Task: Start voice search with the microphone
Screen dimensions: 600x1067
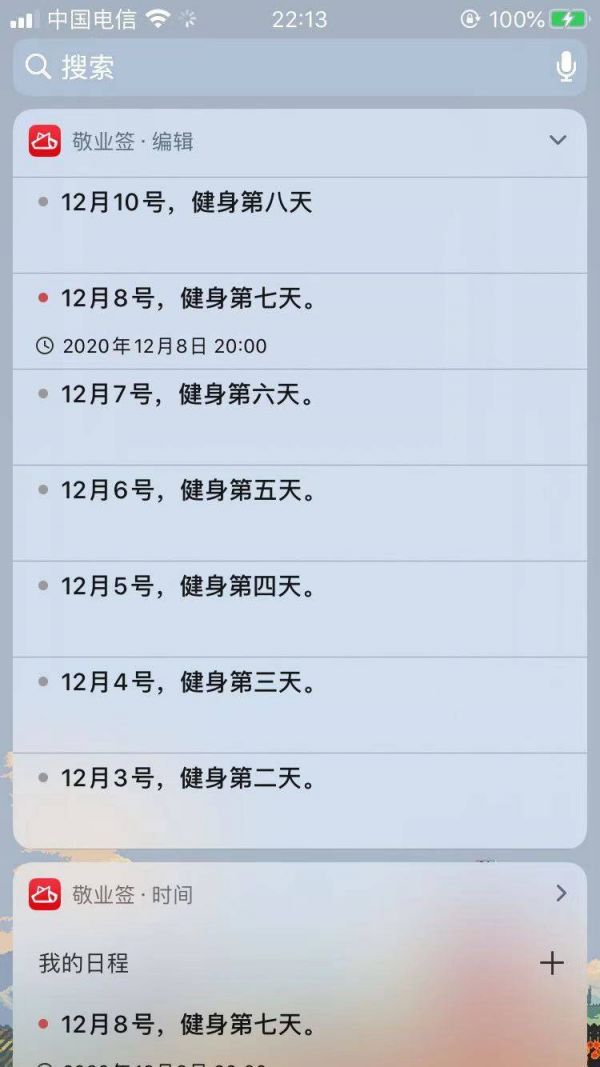Action: (566, 67)
